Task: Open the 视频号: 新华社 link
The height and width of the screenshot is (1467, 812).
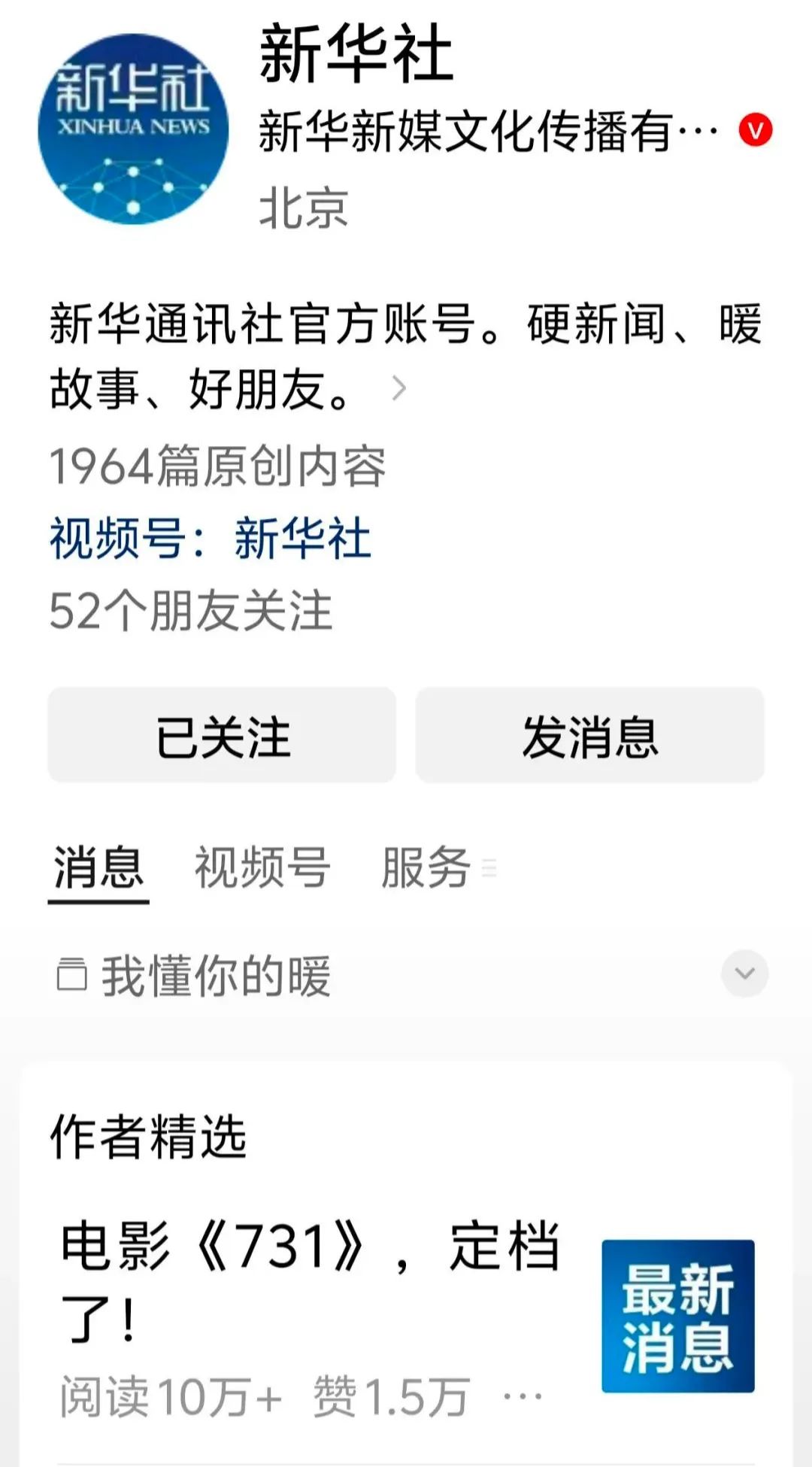Action: (x=211, y=539)
